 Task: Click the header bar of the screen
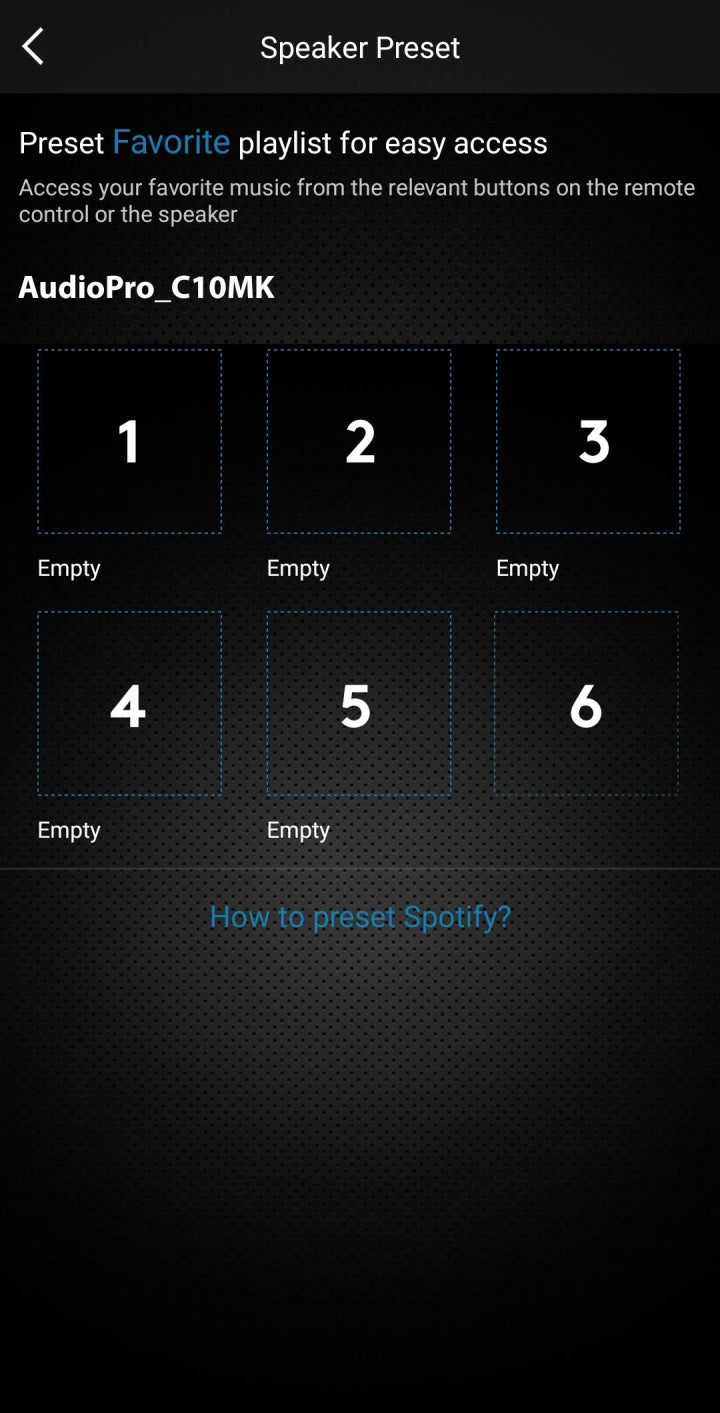pos(360,47)
